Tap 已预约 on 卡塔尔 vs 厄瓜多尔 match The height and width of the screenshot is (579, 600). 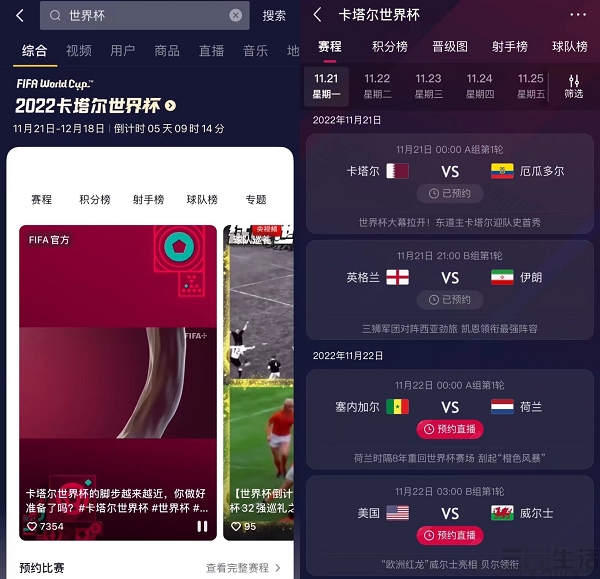[x=450, y=193]
